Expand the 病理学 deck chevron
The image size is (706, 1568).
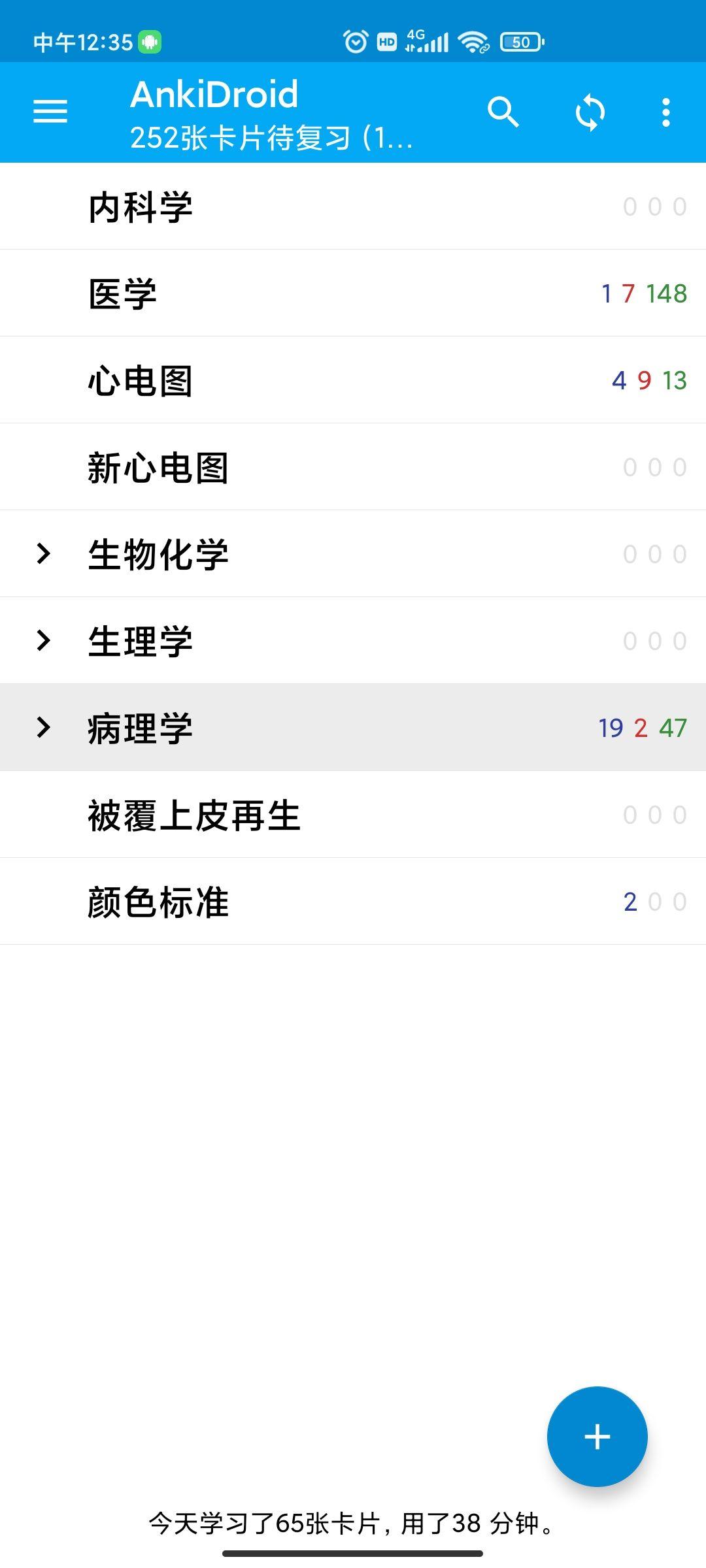point(44,727)
